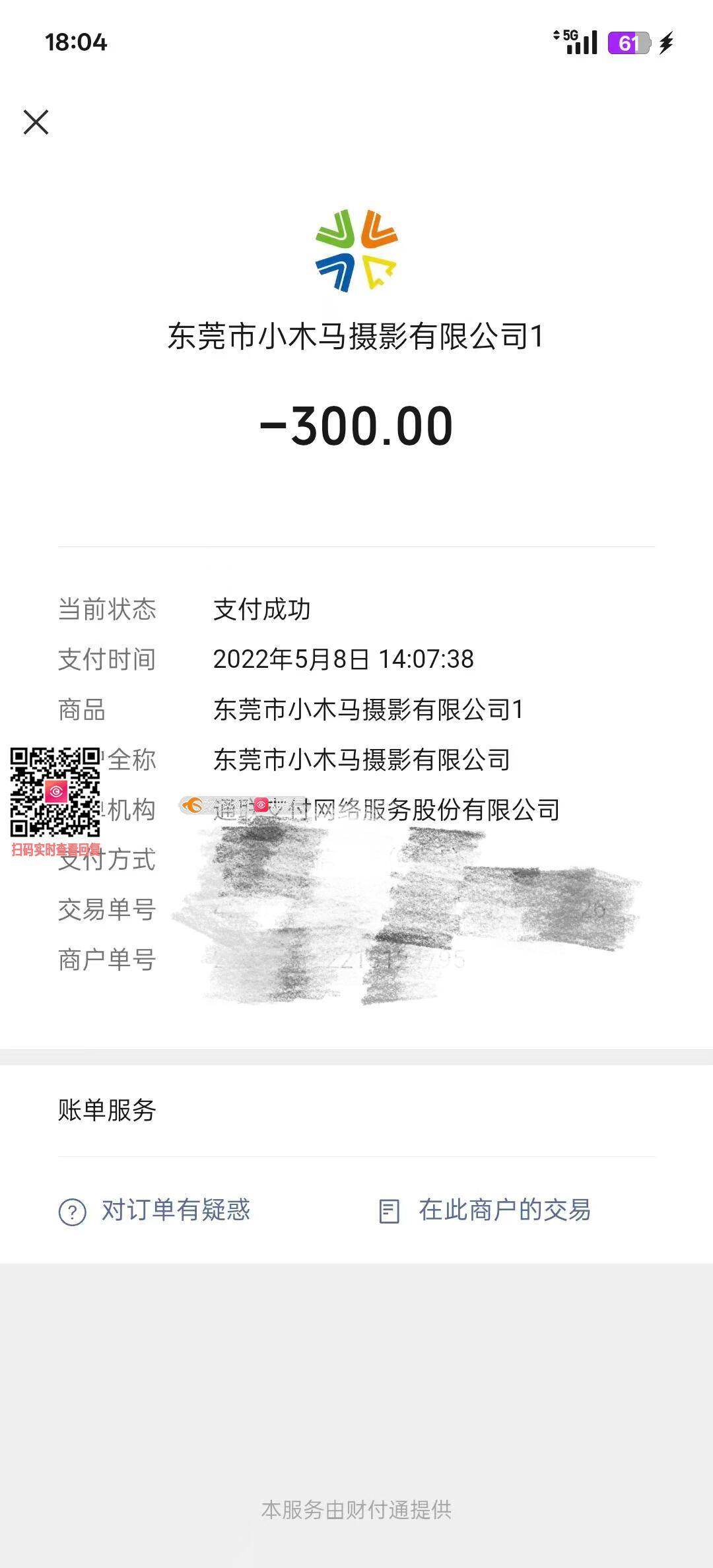The width and height of the screenshot is (713, 1568).
Task: Tap 对订单有疑惑 for order help
Action: pos(156,1210)
